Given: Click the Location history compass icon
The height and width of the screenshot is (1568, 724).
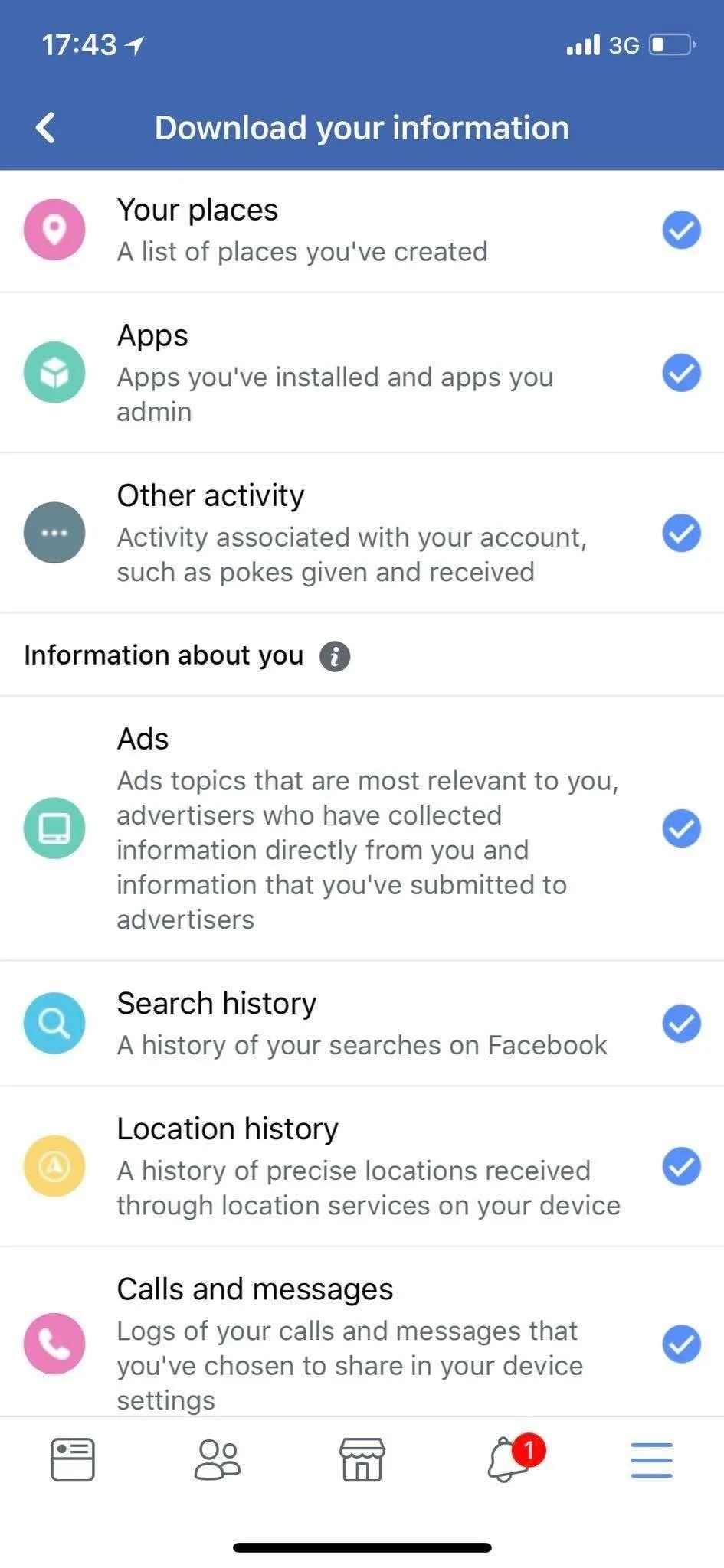Looking at the screenshot, I should (54, 1166).
